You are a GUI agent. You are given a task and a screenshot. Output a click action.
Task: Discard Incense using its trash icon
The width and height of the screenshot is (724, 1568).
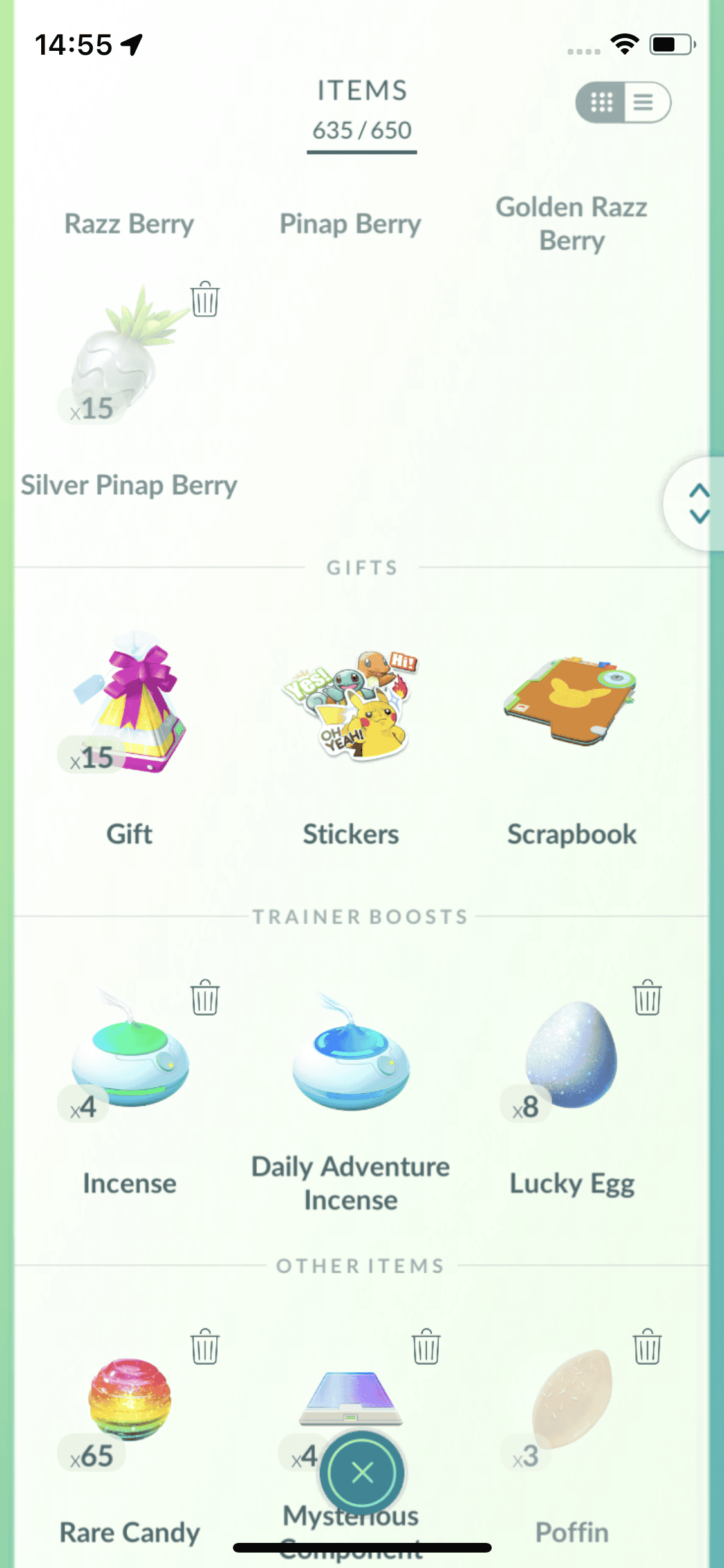205,998
